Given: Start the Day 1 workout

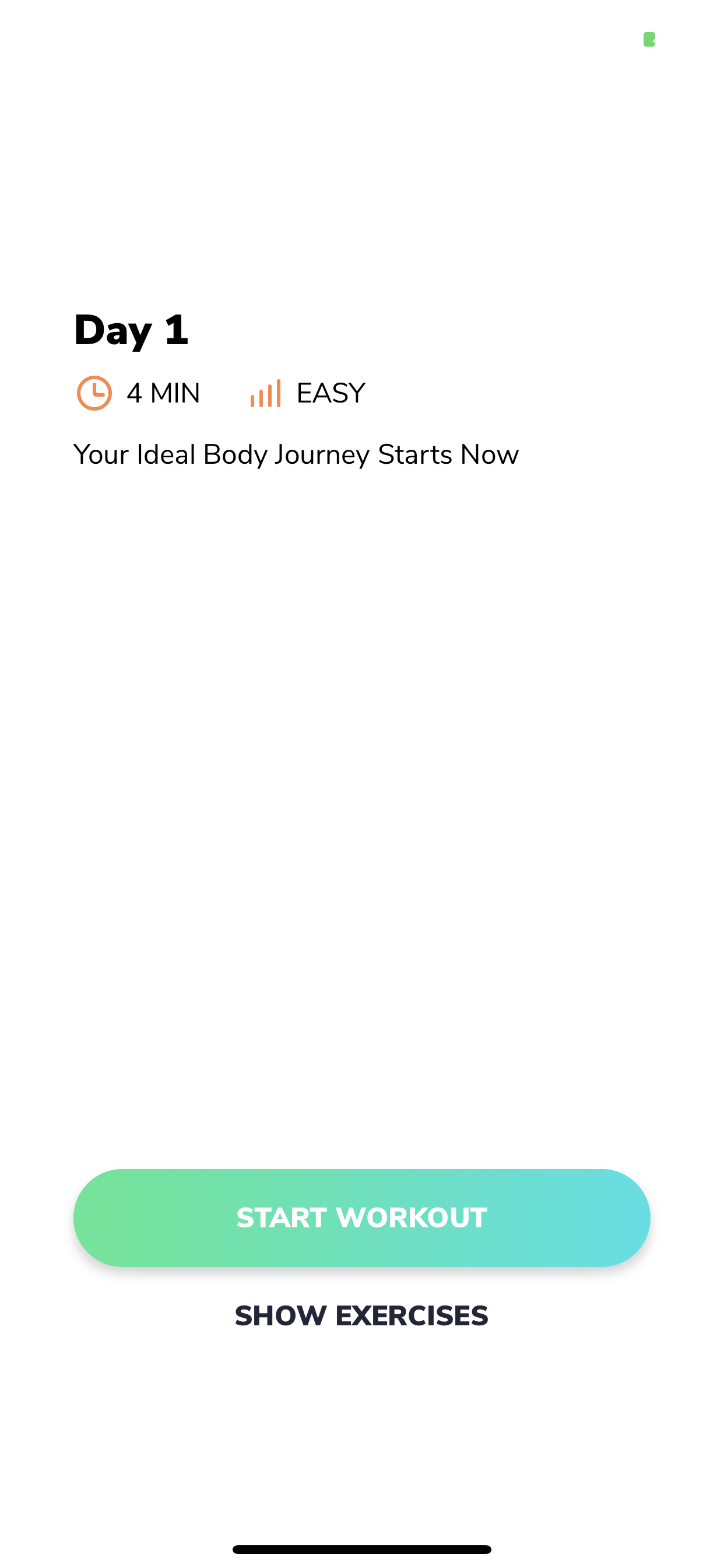Looking at the screenshot, I should pyautogui.click(x=362, y=1217).
